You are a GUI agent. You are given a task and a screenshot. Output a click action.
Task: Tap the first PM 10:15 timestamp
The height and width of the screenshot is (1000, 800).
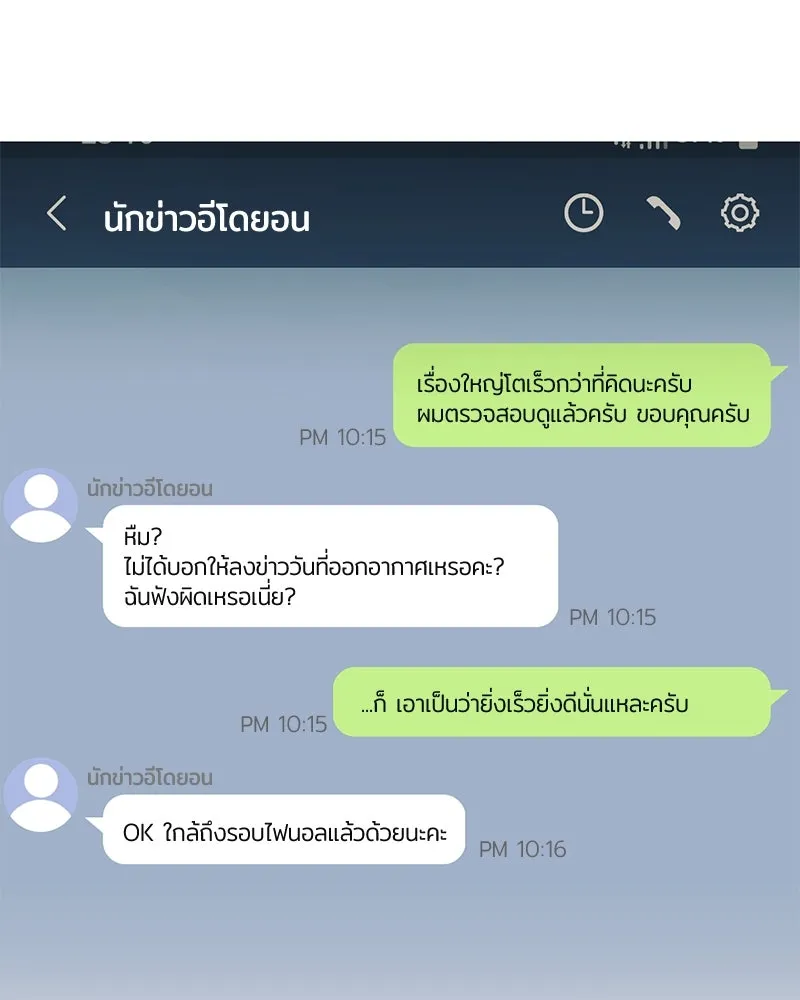[341, 438]
